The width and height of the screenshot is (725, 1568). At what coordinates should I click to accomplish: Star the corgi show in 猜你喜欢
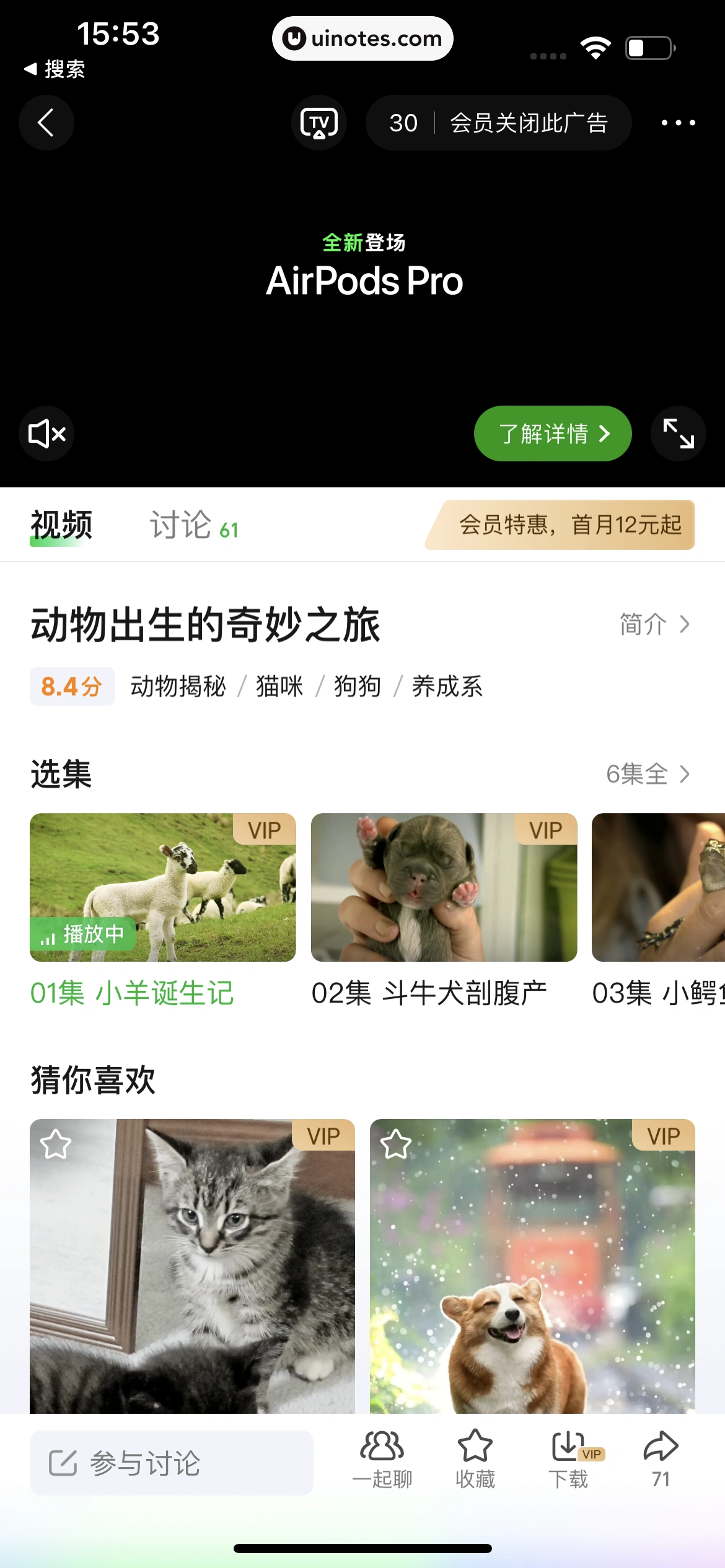395,1143
